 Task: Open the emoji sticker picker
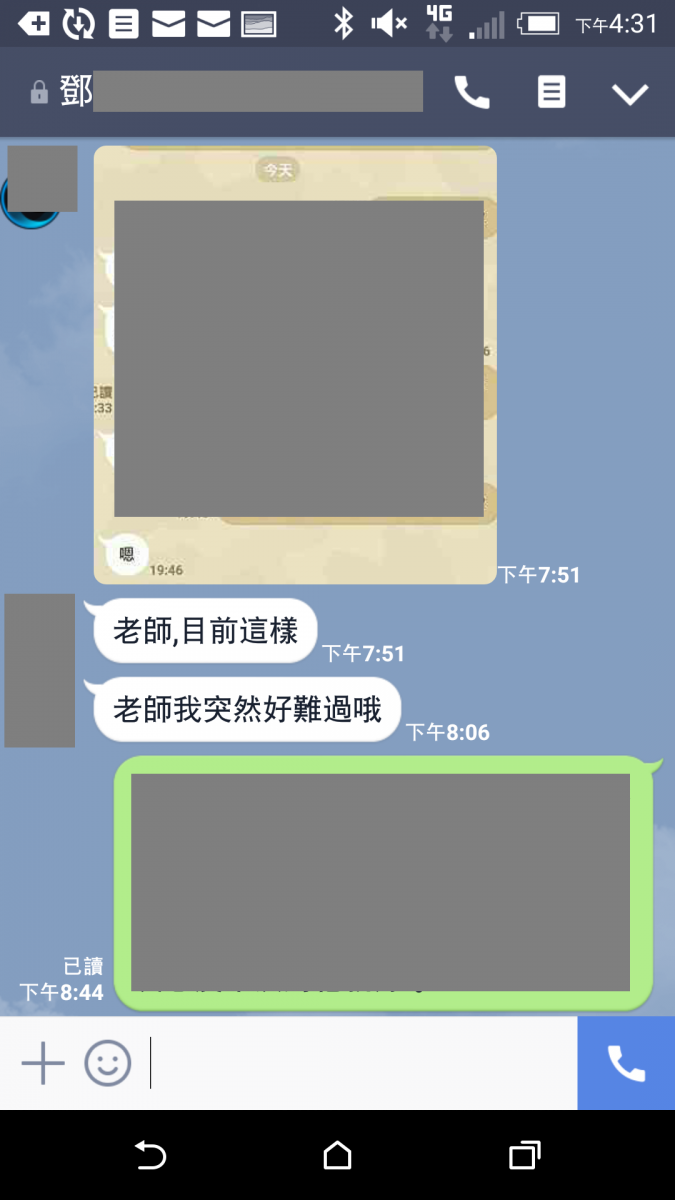pyautogui.click(x=107, y=1063)
